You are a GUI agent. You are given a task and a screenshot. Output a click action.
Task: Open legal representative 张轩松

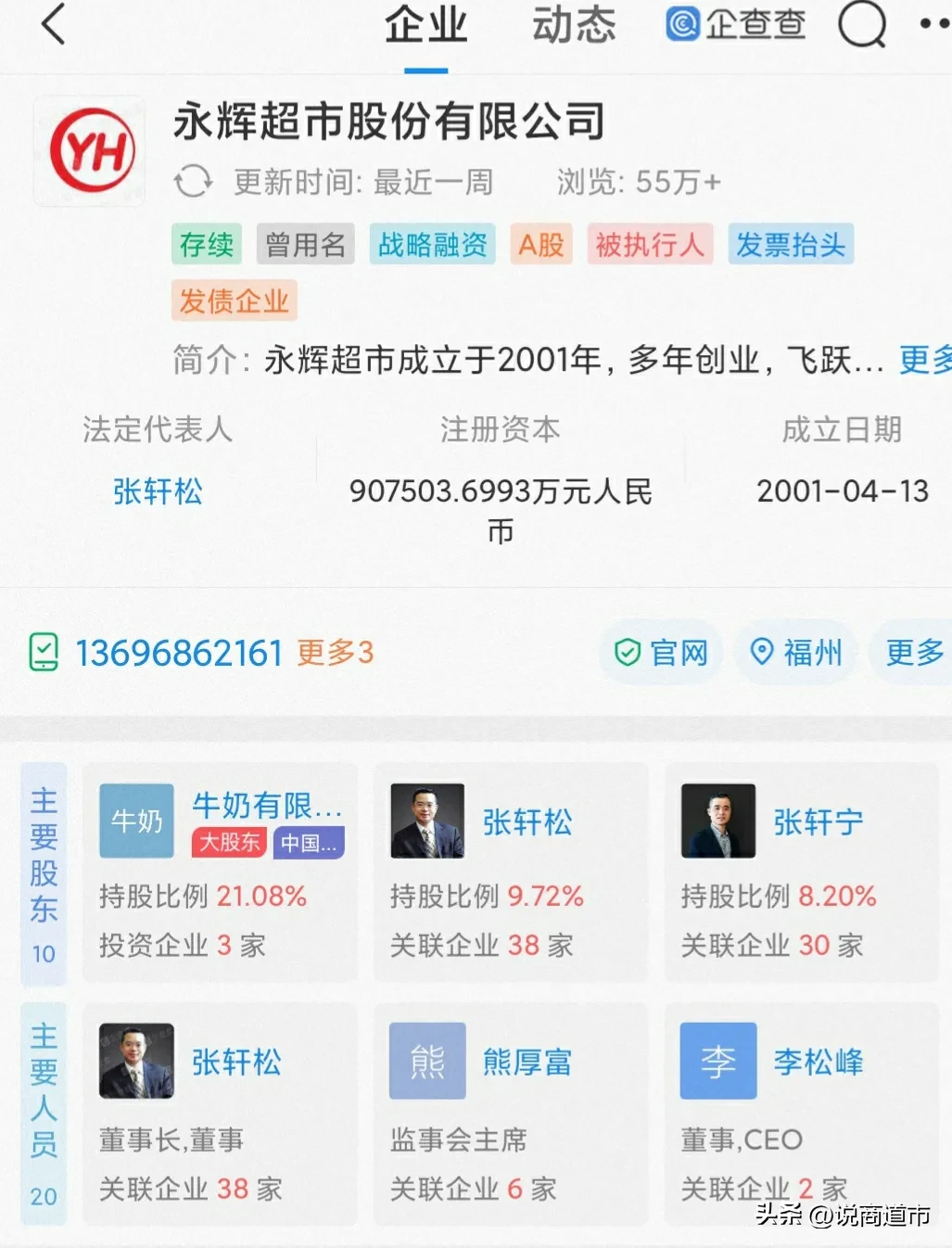158,491
